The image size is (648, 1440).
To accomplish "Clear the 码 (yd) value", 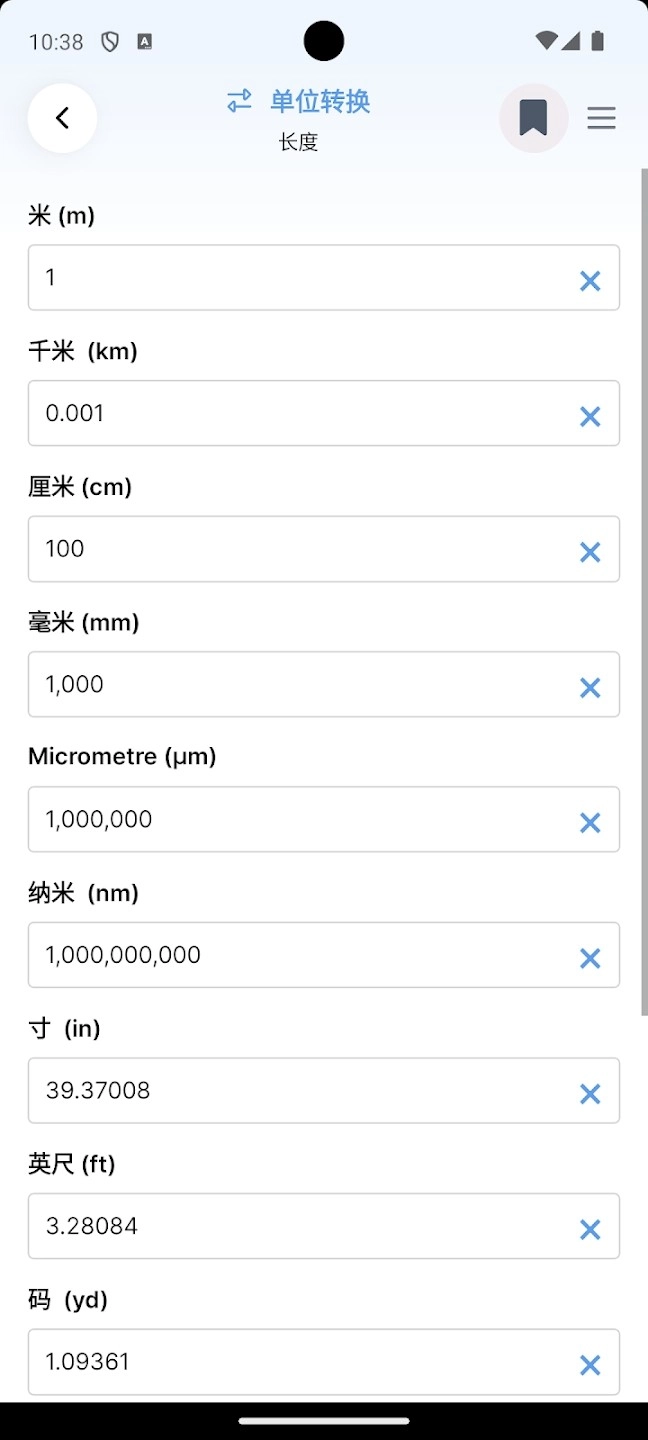I will [590, 1365].
